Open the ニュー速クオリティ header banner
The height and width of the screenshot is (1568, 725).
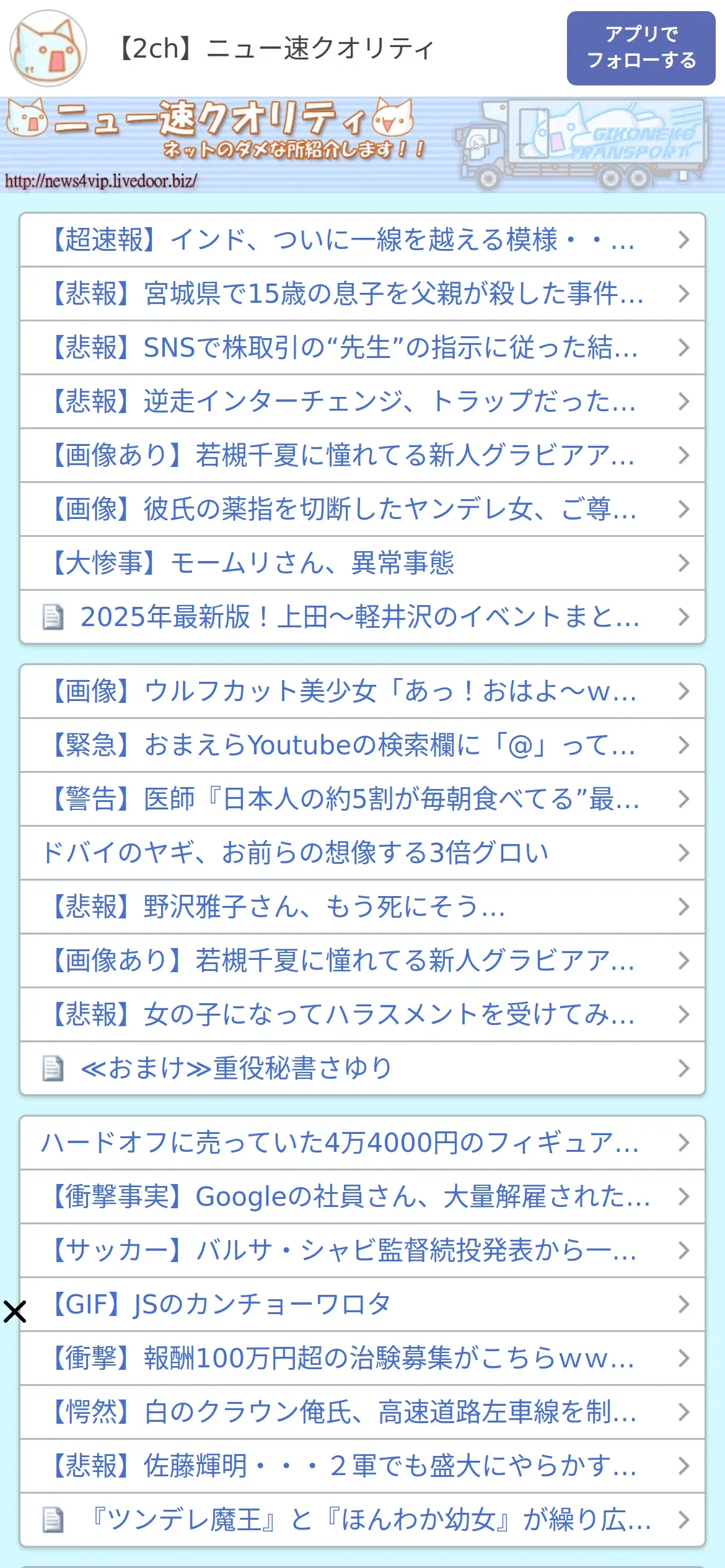[362, 144]
